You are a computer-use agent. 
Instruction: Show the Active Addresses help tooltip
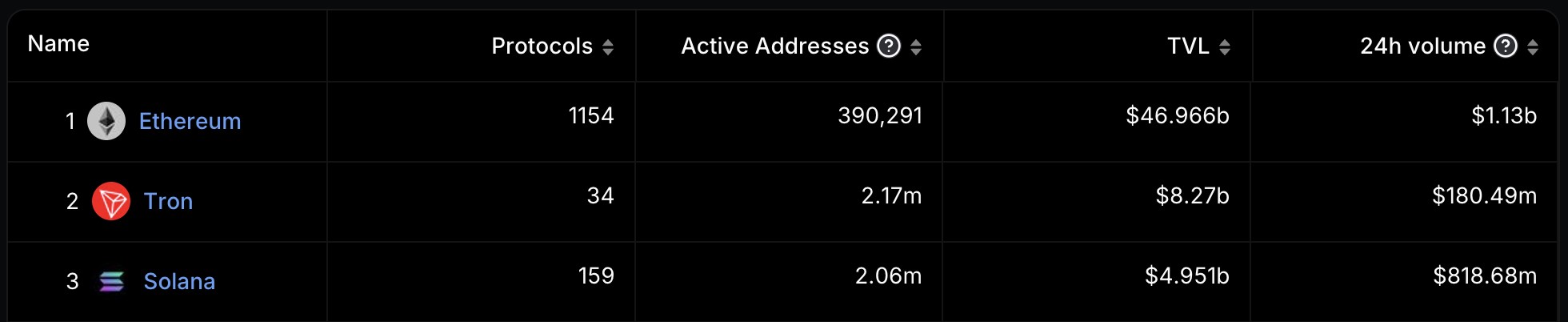pyautogui.click(x=889, y=46)
